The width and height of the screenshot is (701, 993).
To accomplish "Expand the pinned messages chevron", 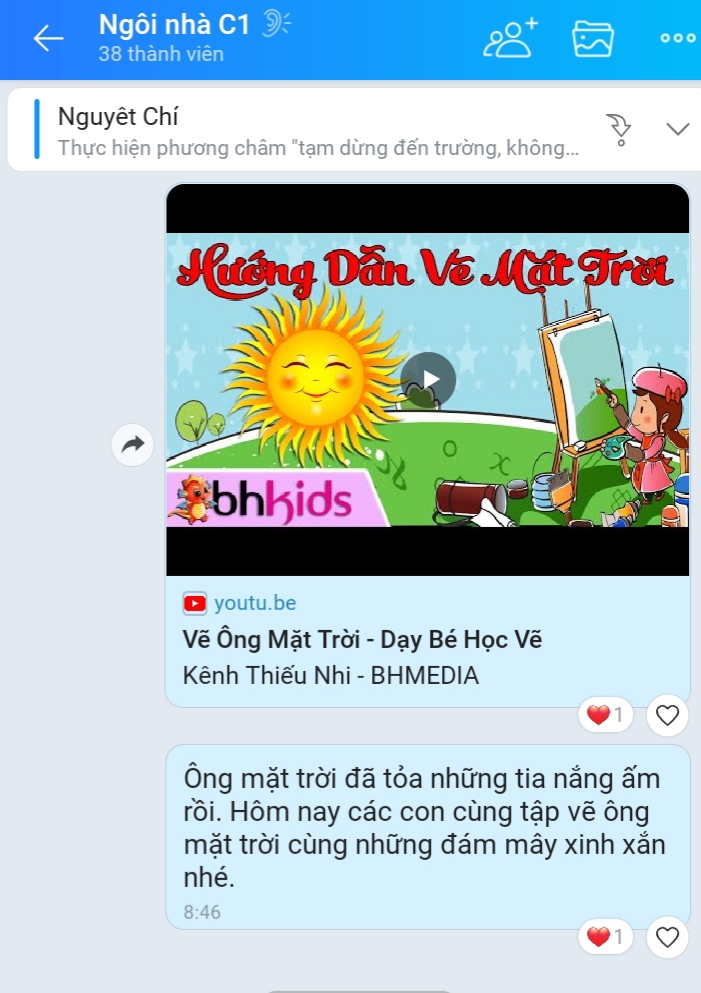I will [x=678, y=129].
